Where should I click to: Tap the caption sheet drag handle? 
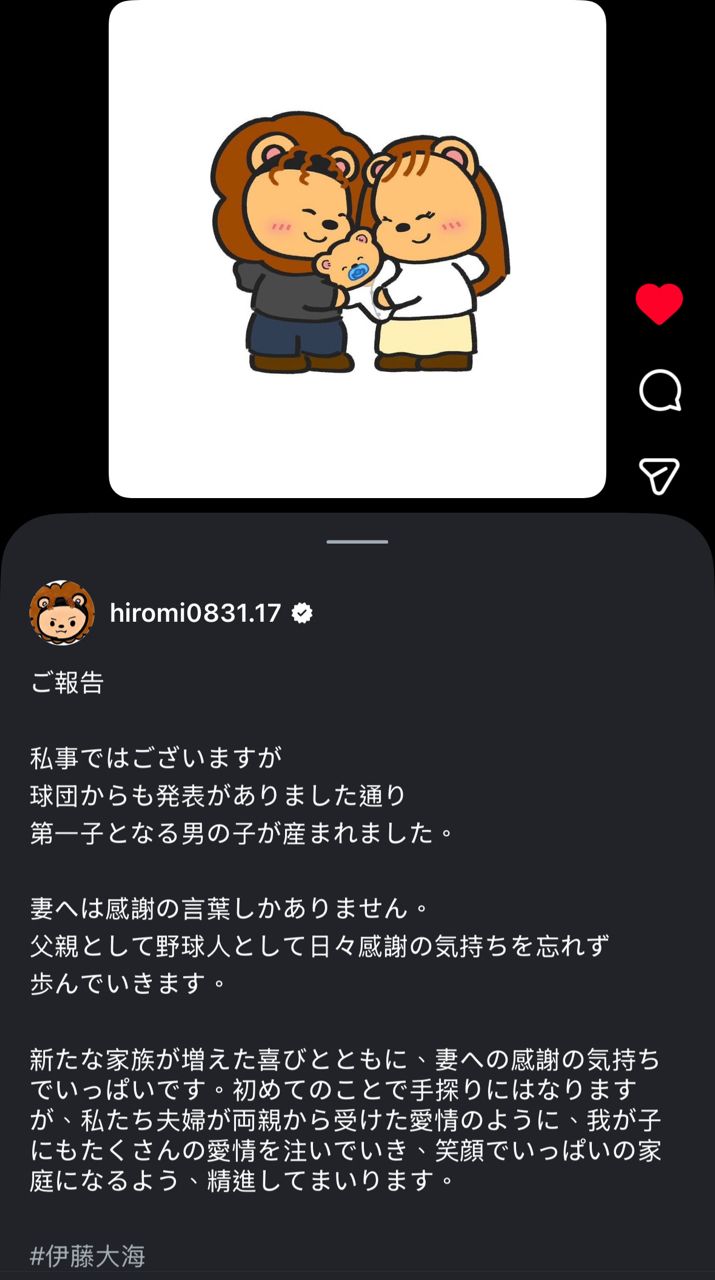(357, 541)
